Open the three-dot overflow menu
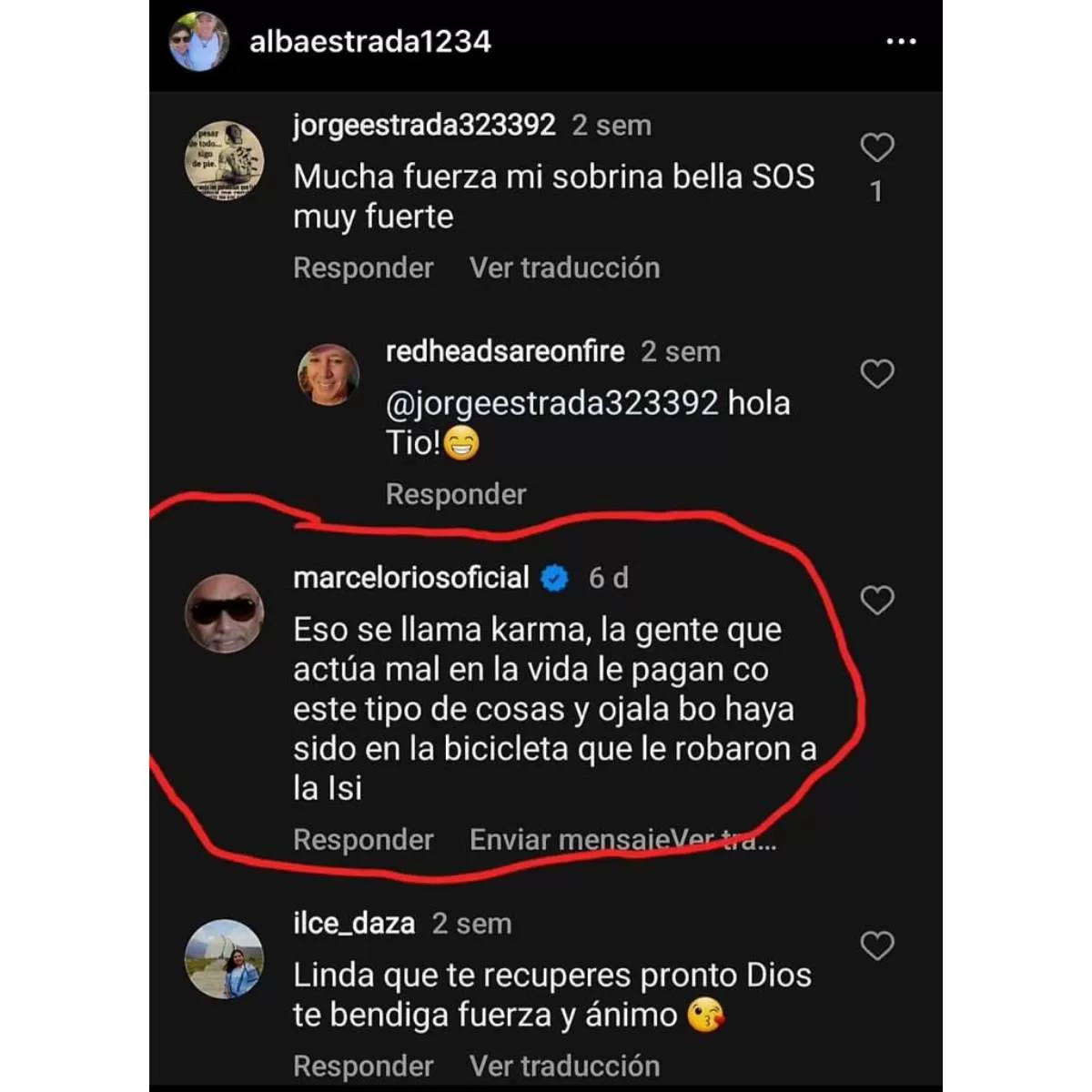 [x=900, y=42]
